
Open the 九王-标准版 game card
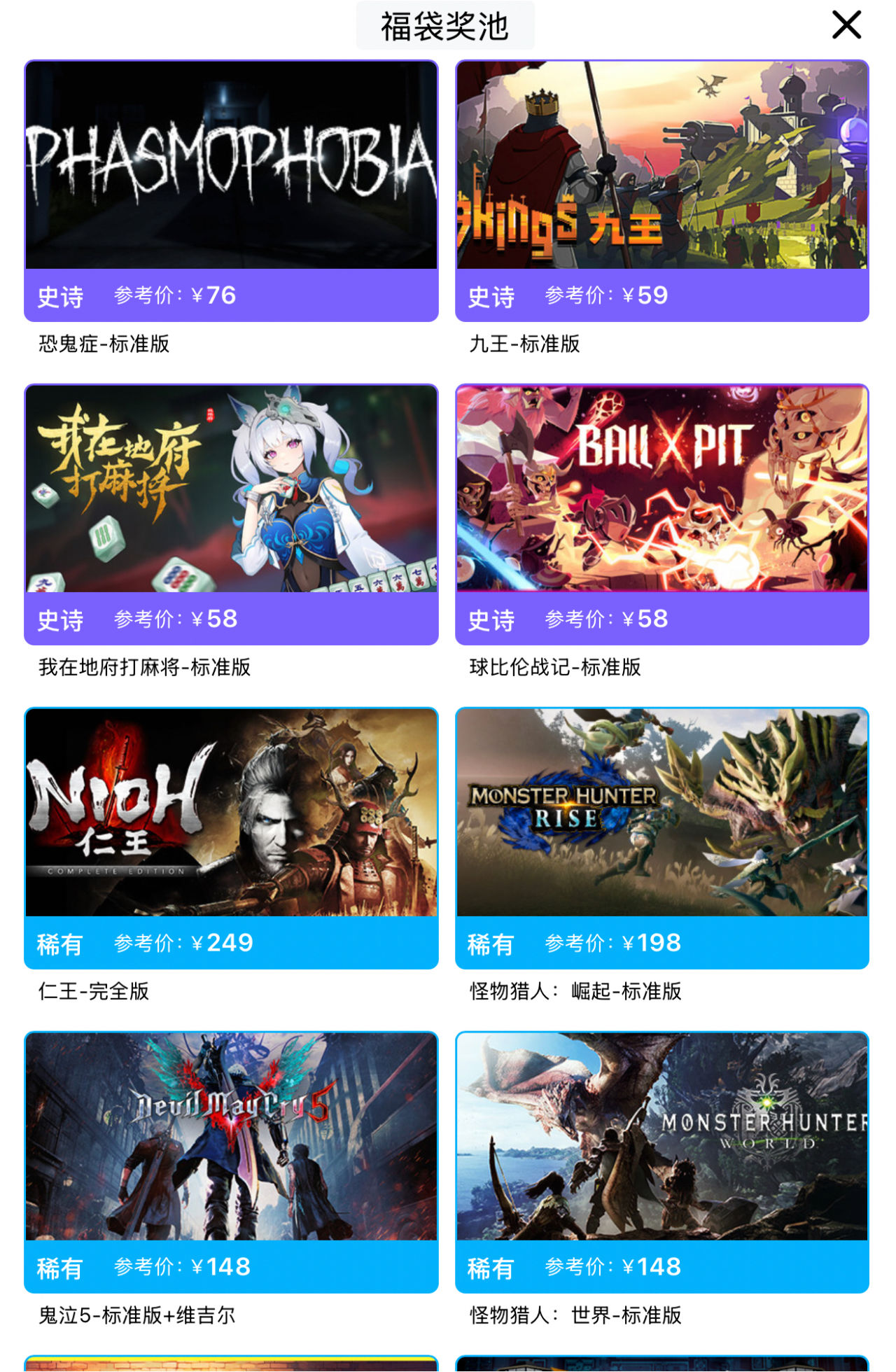pyautogui.click(x=661, y=190)
